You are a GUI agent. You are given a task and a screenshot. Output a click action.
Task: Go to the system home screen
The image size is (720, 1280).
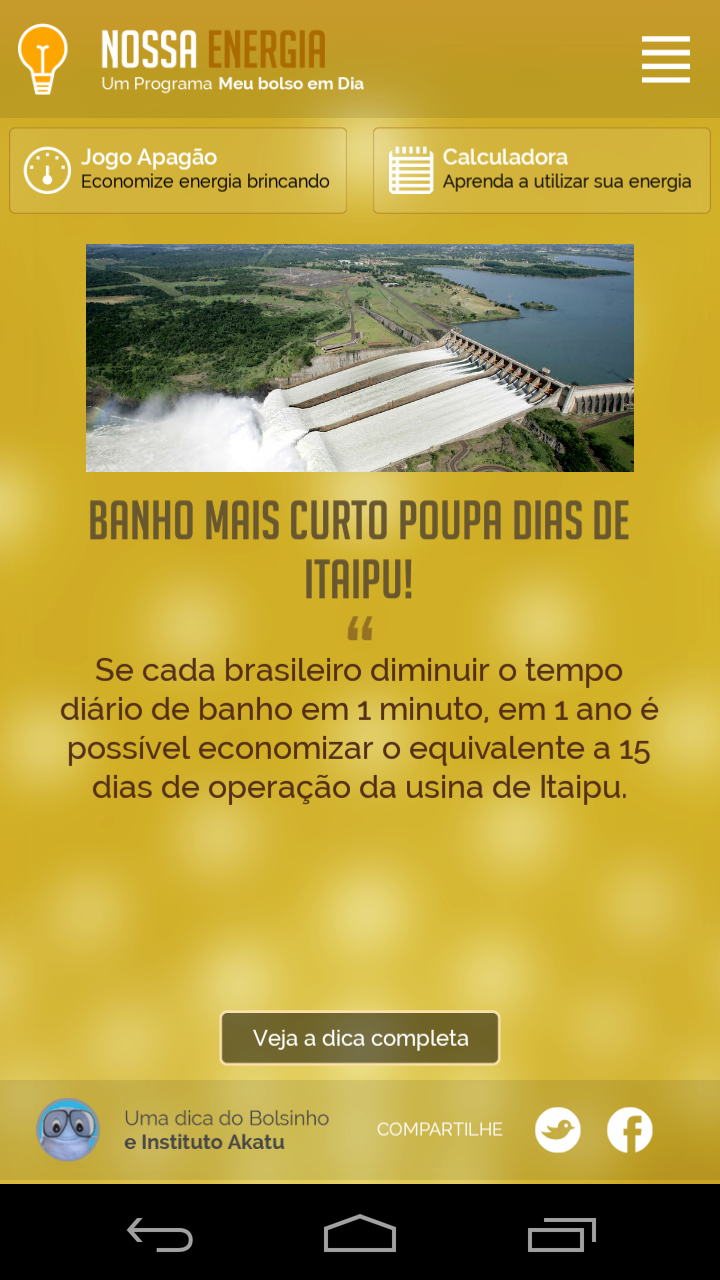point(360,1235)
